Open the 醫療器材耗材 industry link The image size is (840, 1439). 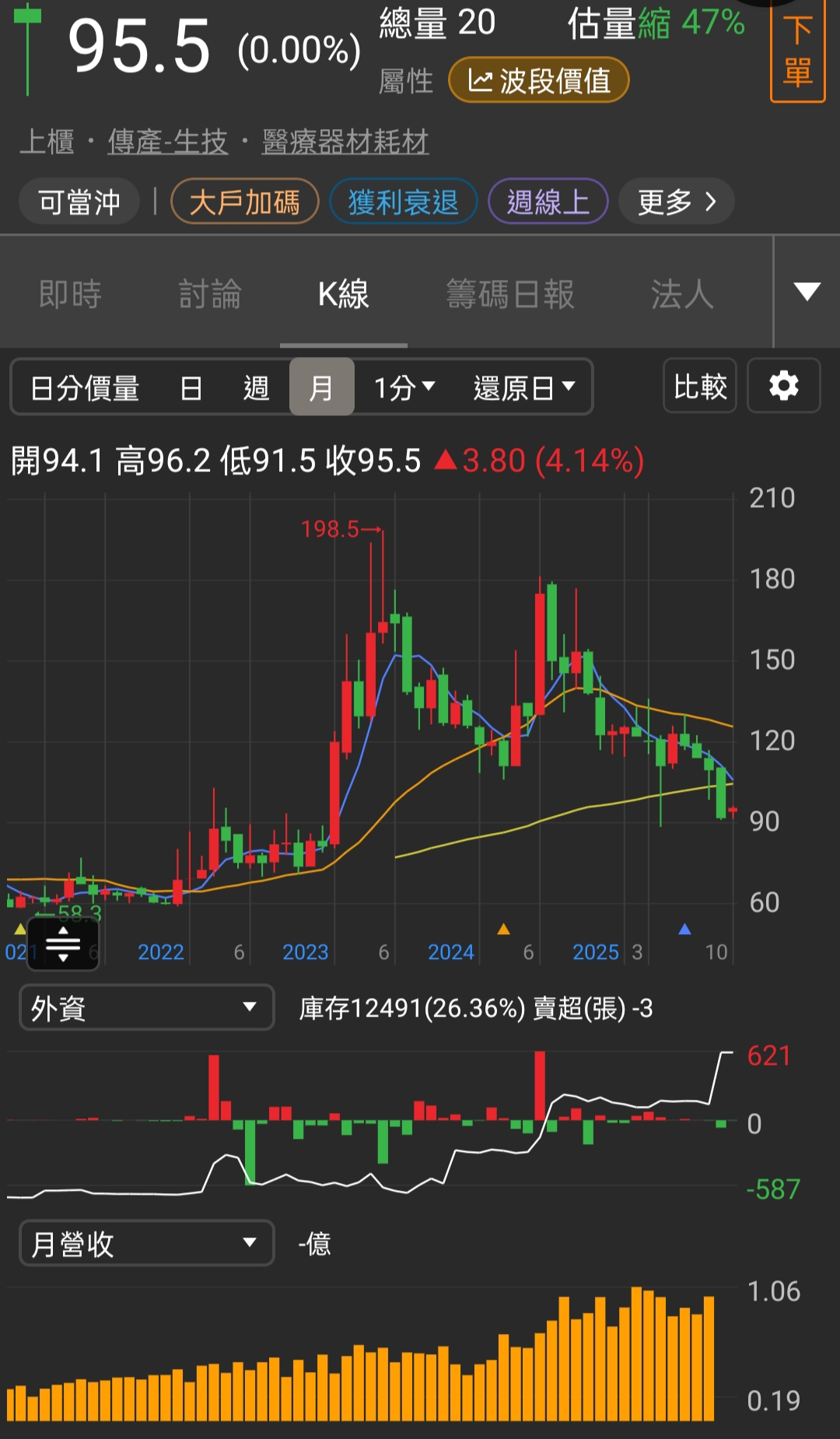345,142
